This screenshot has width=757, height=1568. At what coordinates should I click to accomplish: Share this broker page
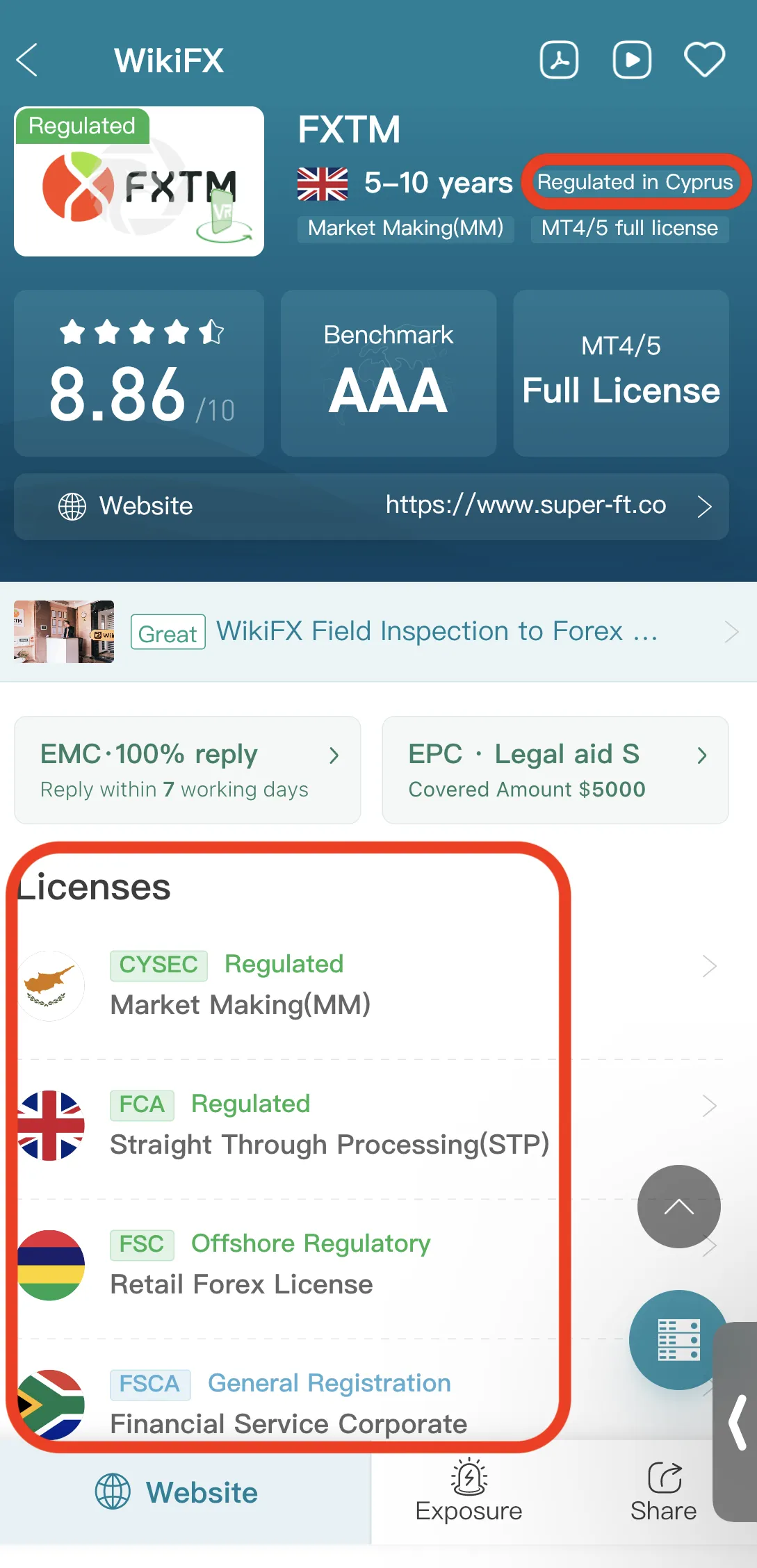[664, 1492]
